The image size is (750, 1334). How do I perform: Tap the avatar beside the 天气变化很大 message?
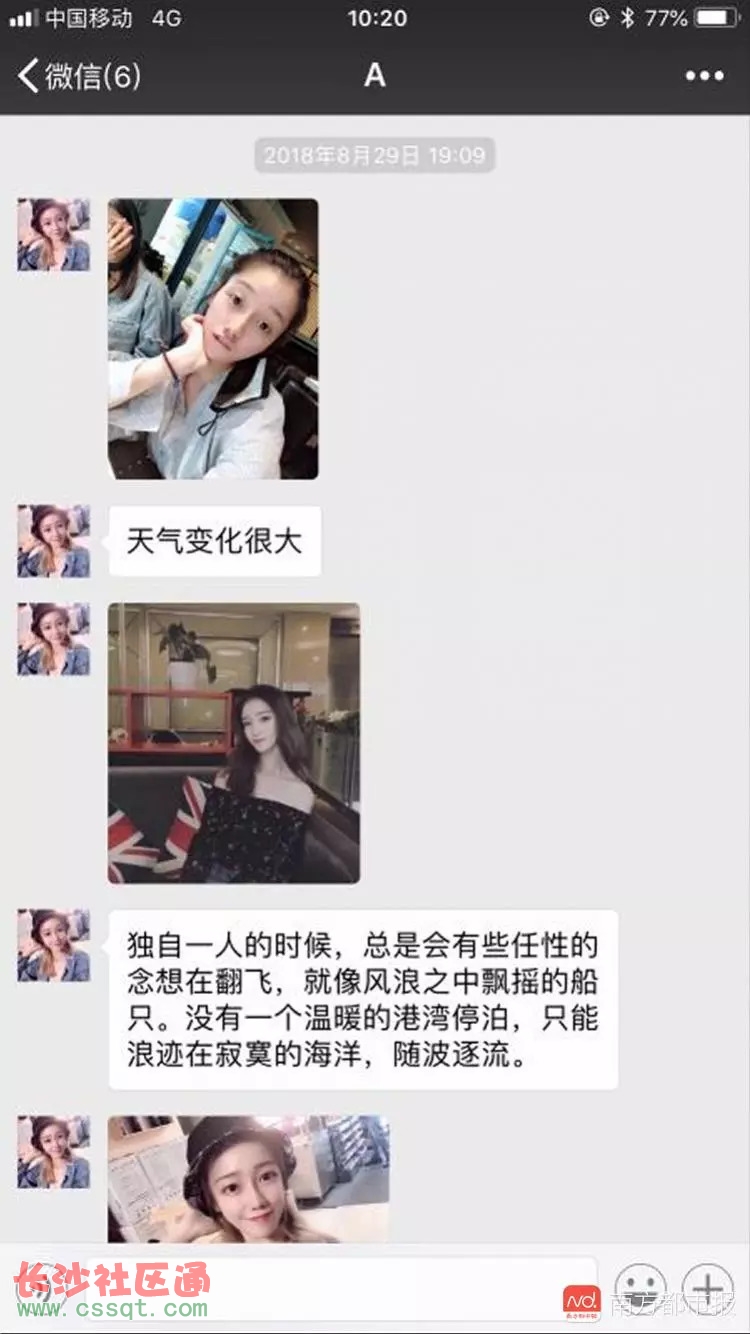tap(53, 541)
